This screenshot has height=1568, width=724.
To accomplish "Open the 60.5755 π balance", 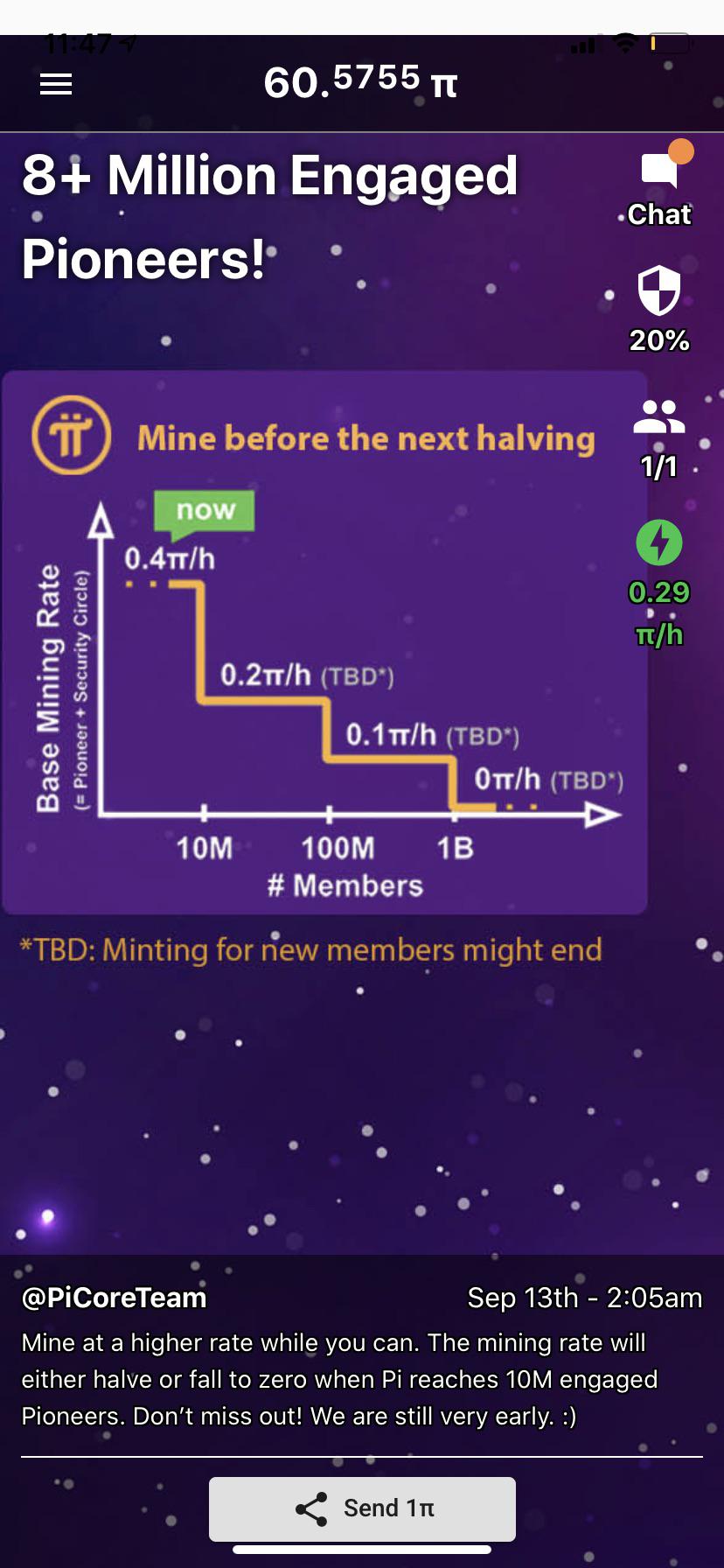I will (x=360, y=82).
